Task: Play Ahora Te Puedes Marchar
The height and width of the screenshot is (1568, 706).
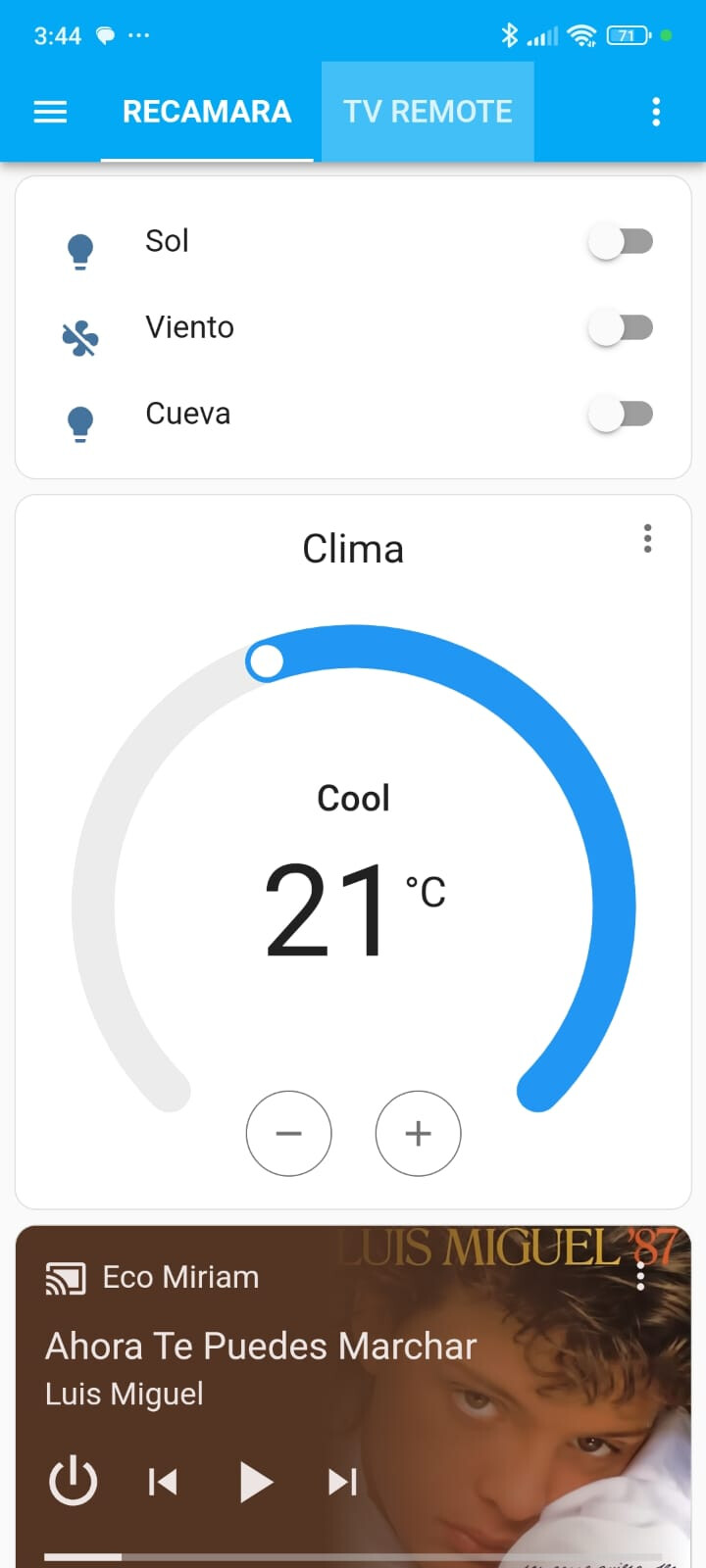Action: [255, 1482]
